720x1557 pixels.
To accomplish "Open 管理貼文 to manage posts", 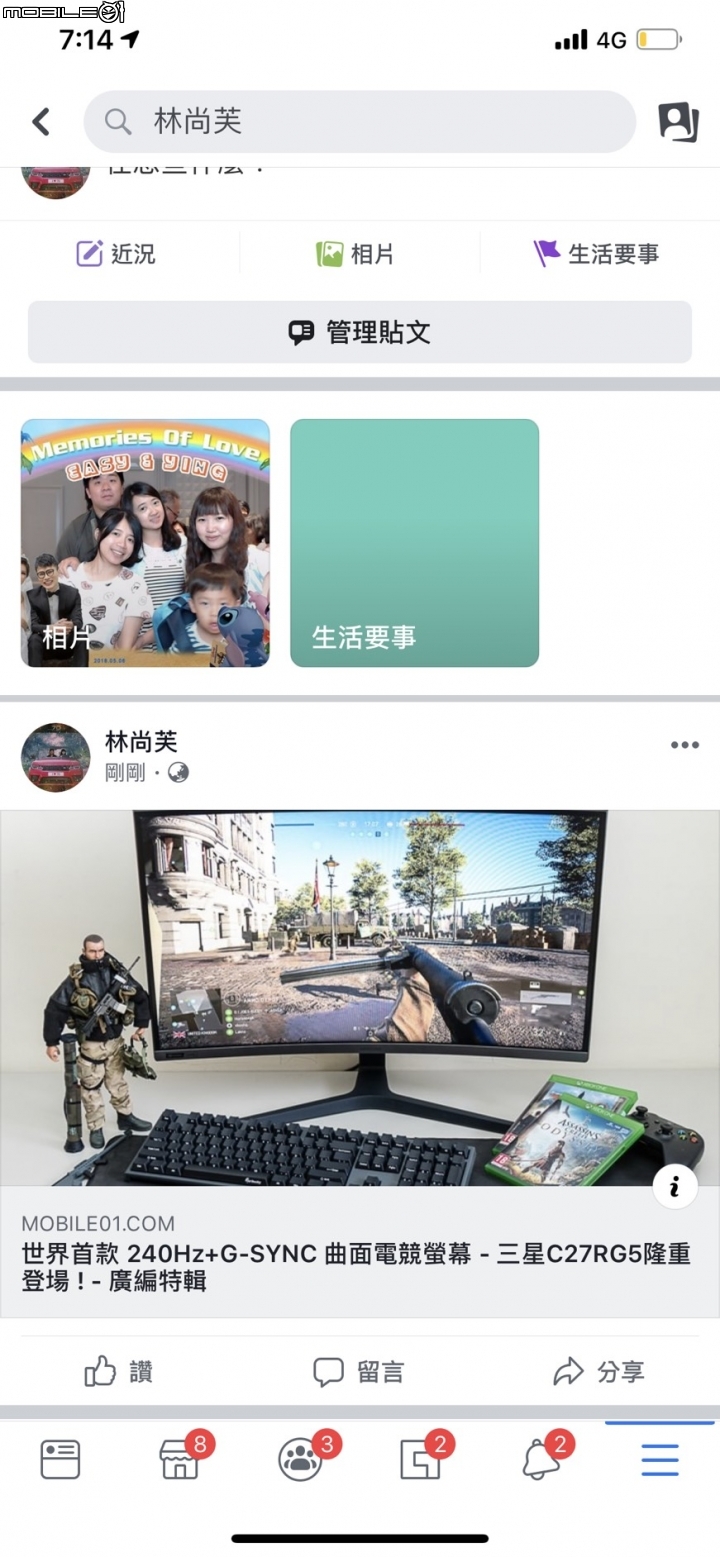I will pos(360,332).
